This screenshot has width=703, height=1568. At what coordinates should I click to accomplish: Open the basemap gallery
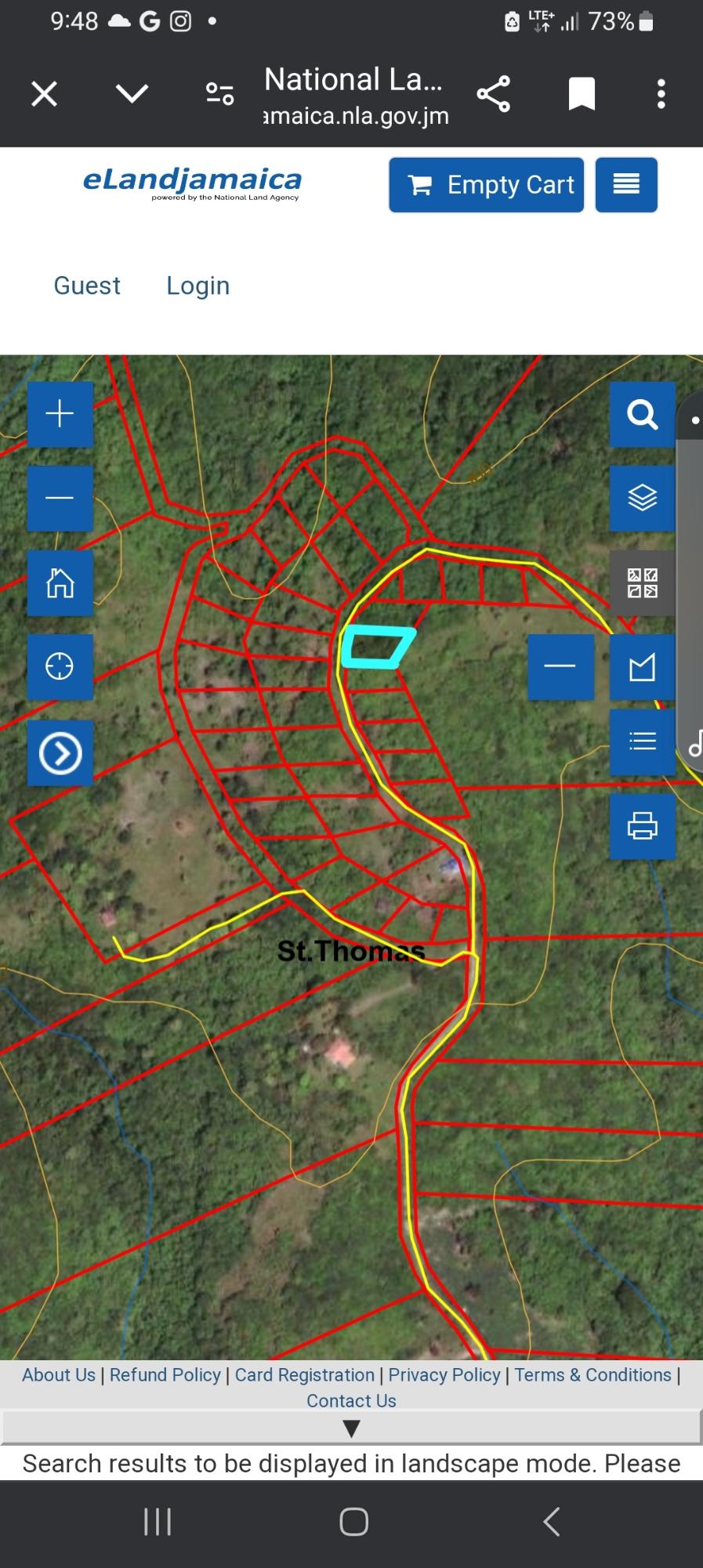pos(642,583)
